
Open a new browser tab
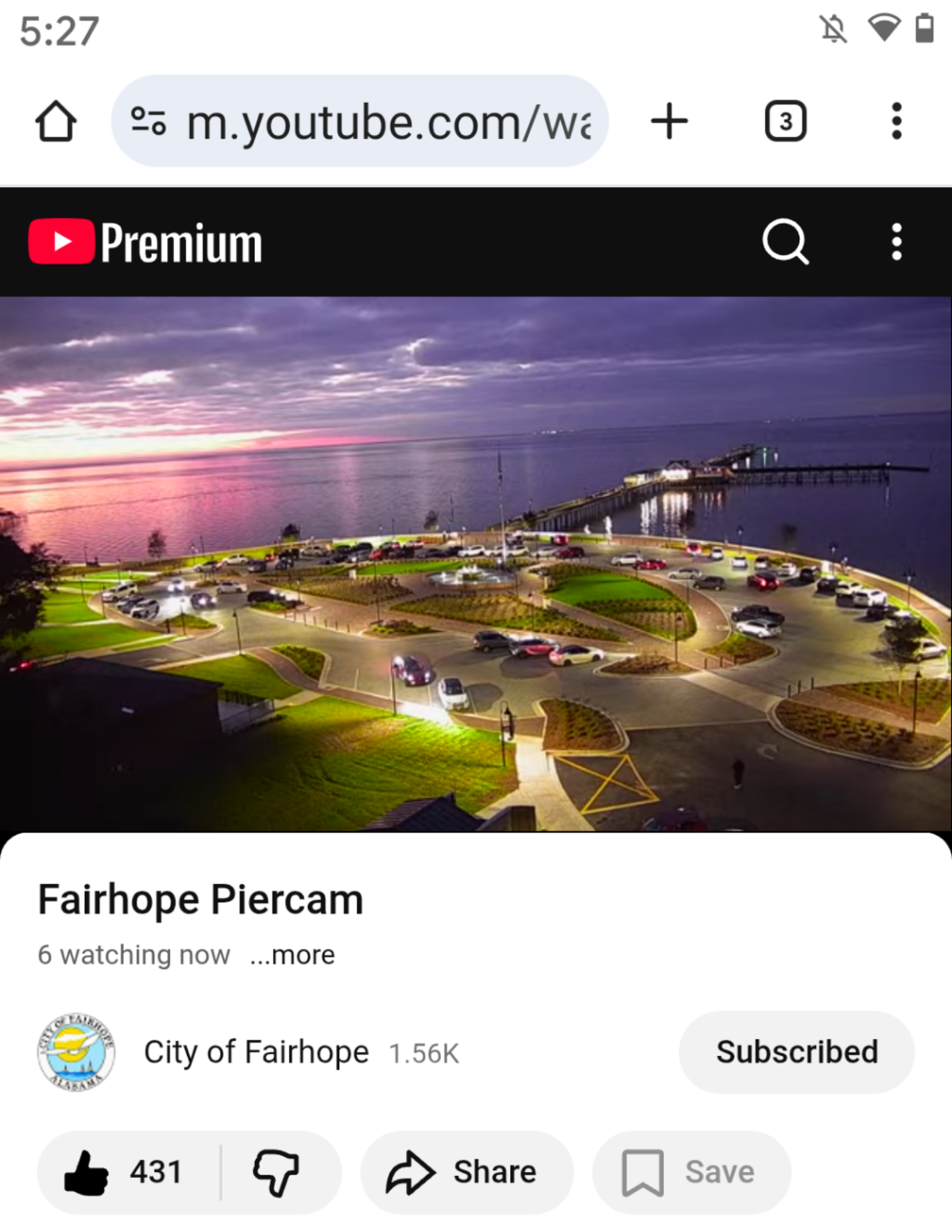(669, 122)
